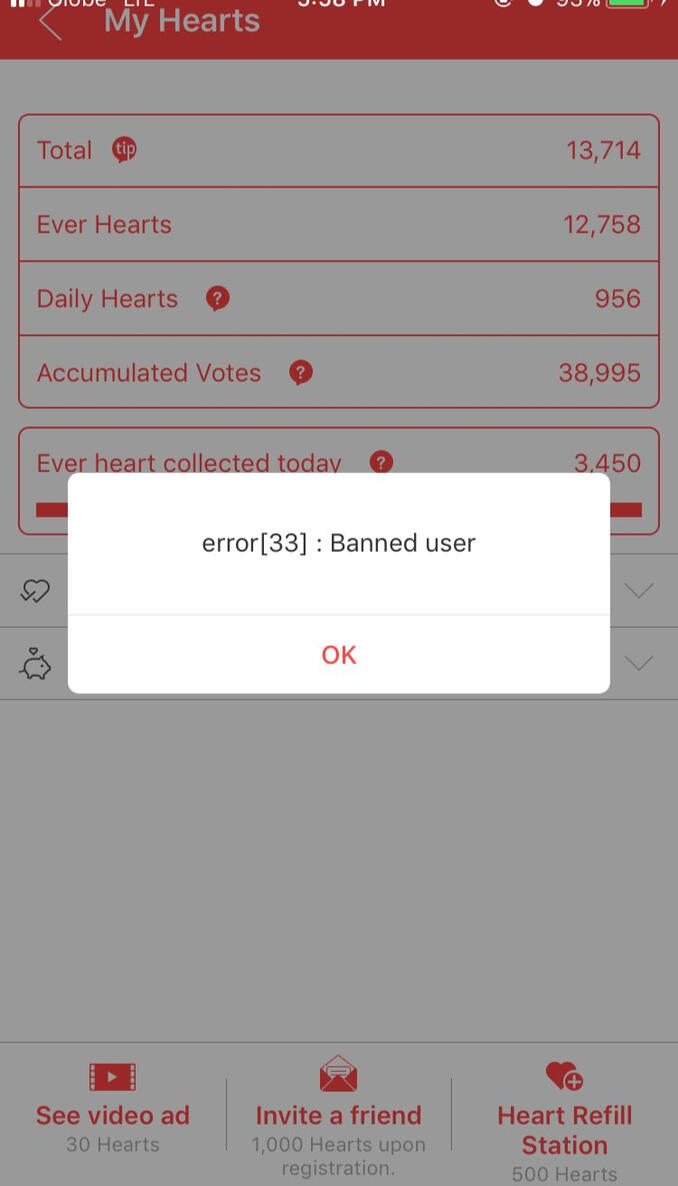The image size is (678, 1186).
Task: Open the Heart Refill Station
Action: click(x=564, y=1115)
